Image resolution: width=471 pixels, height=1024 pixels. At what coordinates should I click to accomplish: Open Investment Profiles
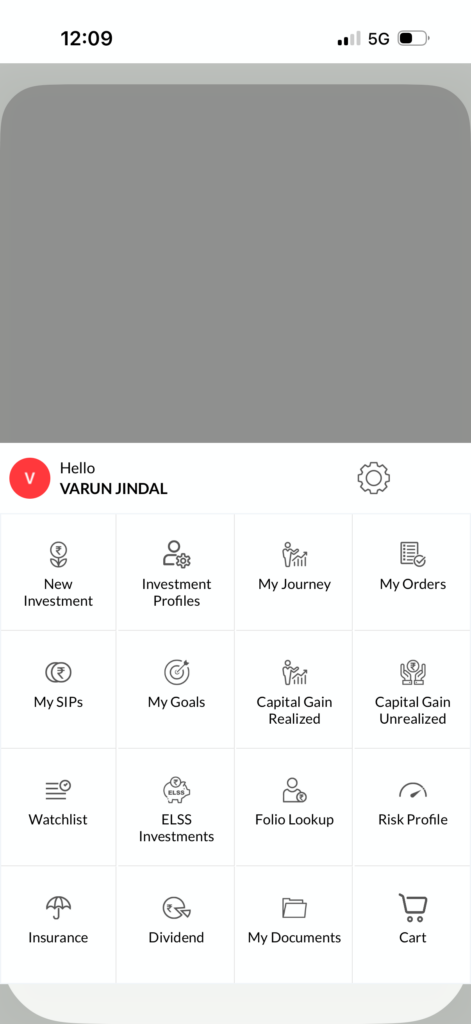click(176, 572)
